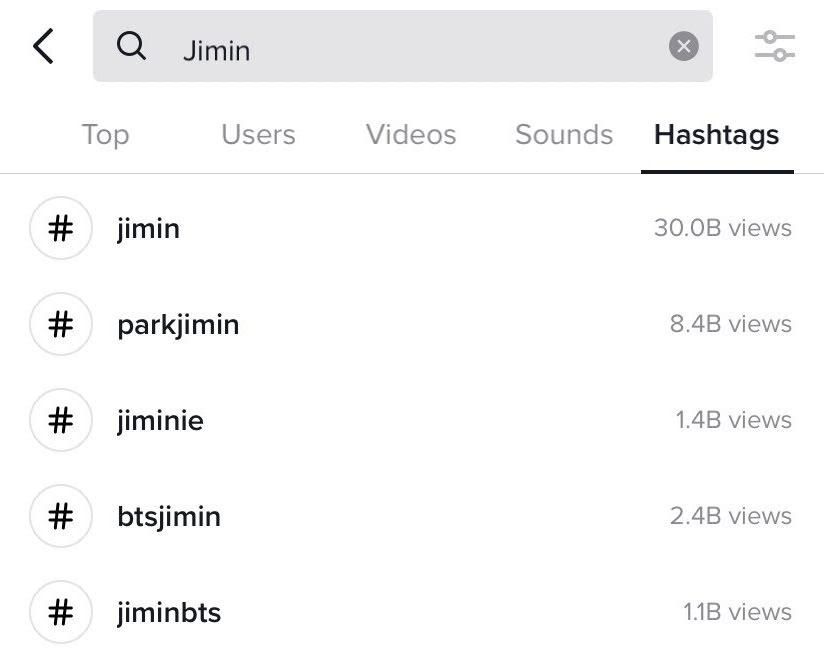Clear the search text
This screenshot has height=657, width=824.
(x=684, y=47)
